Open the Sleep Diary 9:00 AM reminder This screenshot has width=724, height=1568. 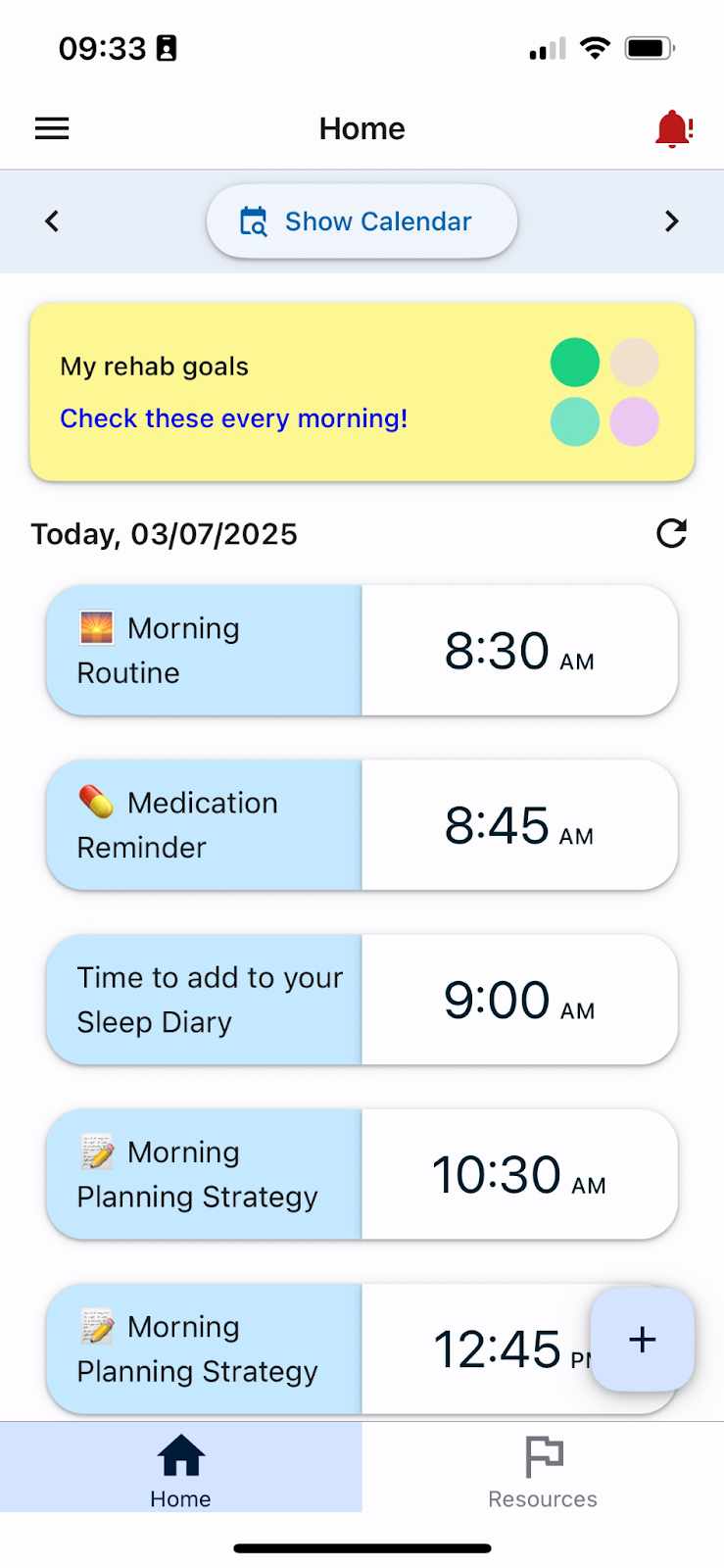tap(362, 1000)
